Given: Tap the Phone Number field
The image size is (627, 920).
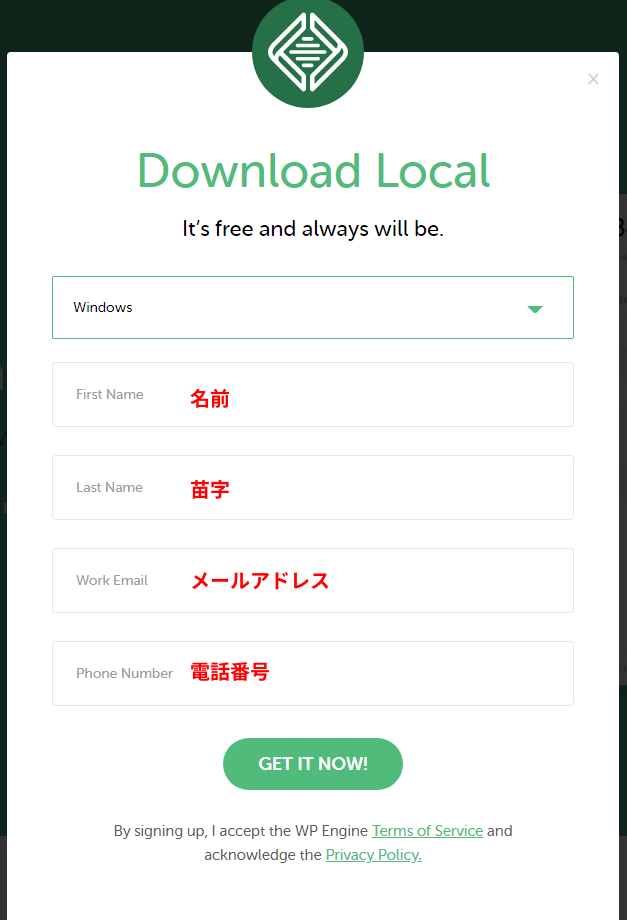Looking at the screenshot, I should [313, 674].
